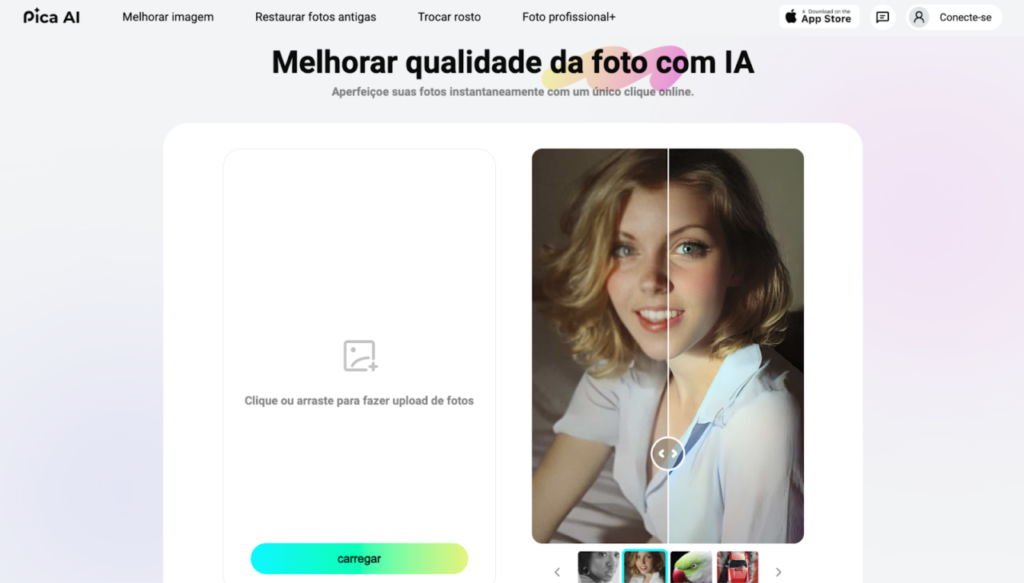Tap Conecte-se to sign in
The width and height of the screenshot is (1024, 583).
point(954,17)
